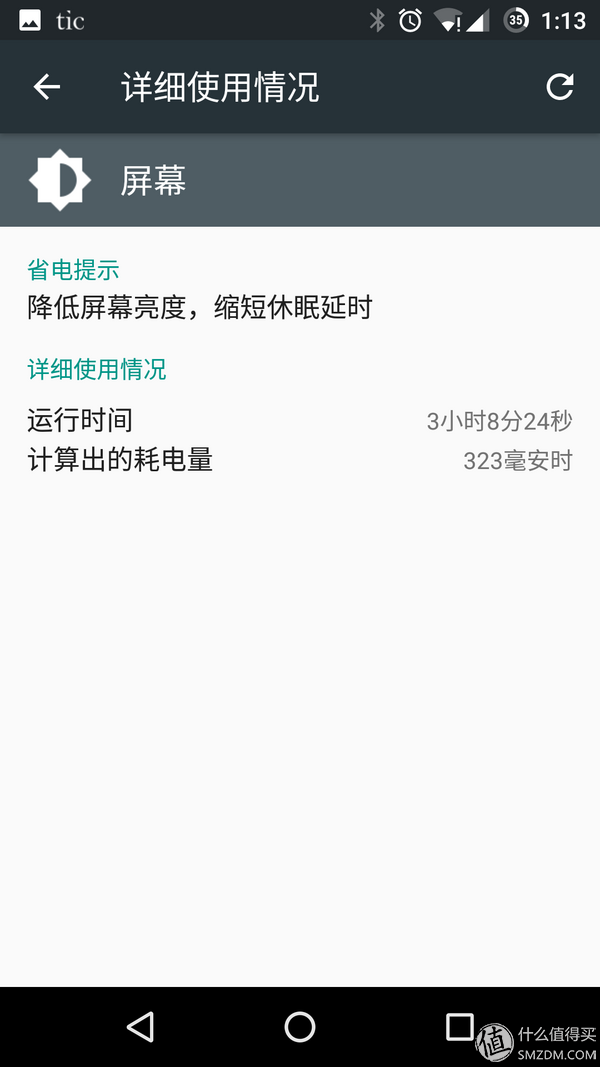Open recent apps from the navigation bar
Screen dimensions: 600x1067
(x=459, y=1027)
